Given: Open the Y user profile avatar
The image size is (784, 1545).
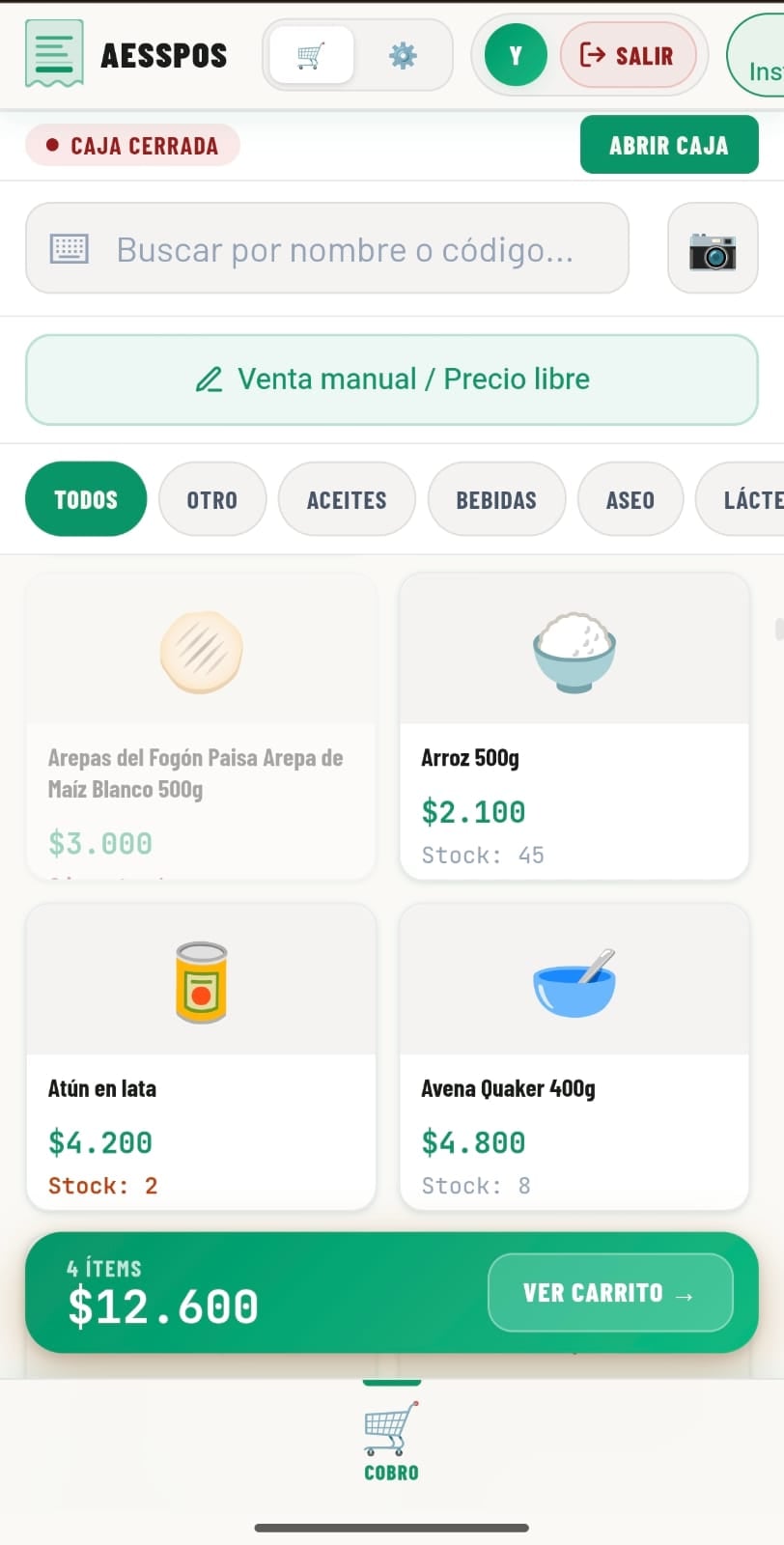Looking at the screenshot, I should [x=516, y=55].
